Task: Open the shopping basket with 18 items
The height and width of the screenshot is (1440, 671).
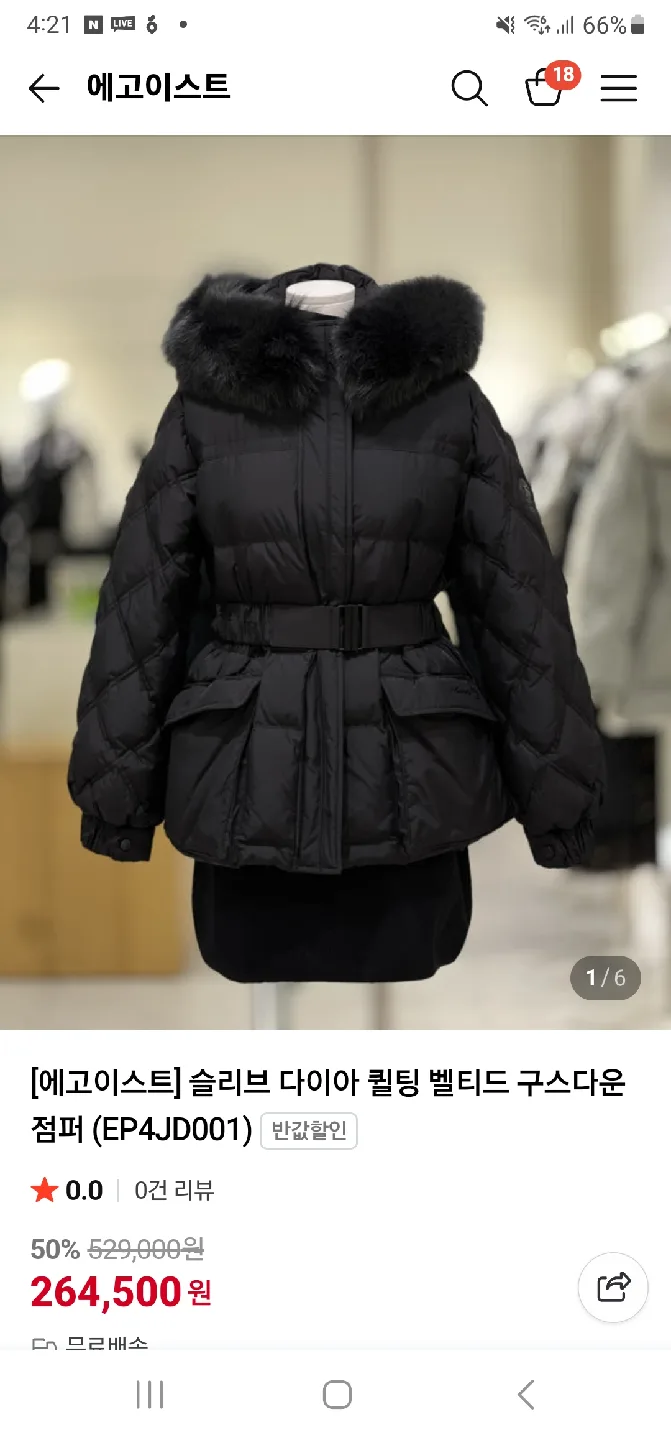Action: click(546, 88)
